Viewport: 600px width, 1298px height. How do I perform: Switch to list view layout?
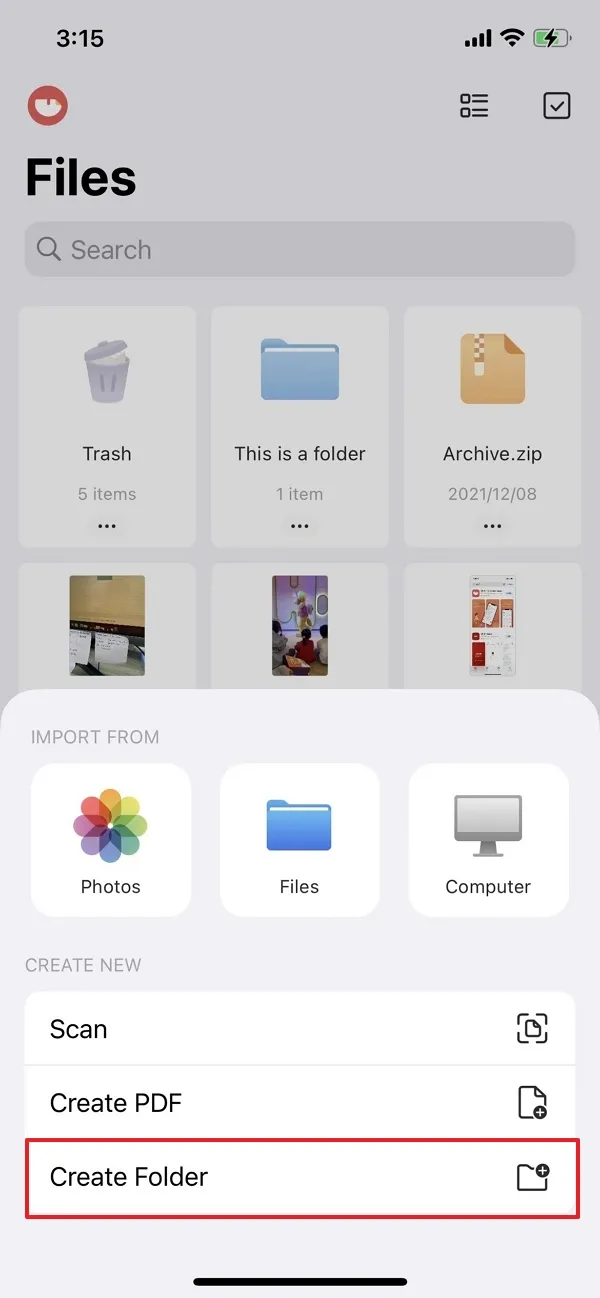474,106
